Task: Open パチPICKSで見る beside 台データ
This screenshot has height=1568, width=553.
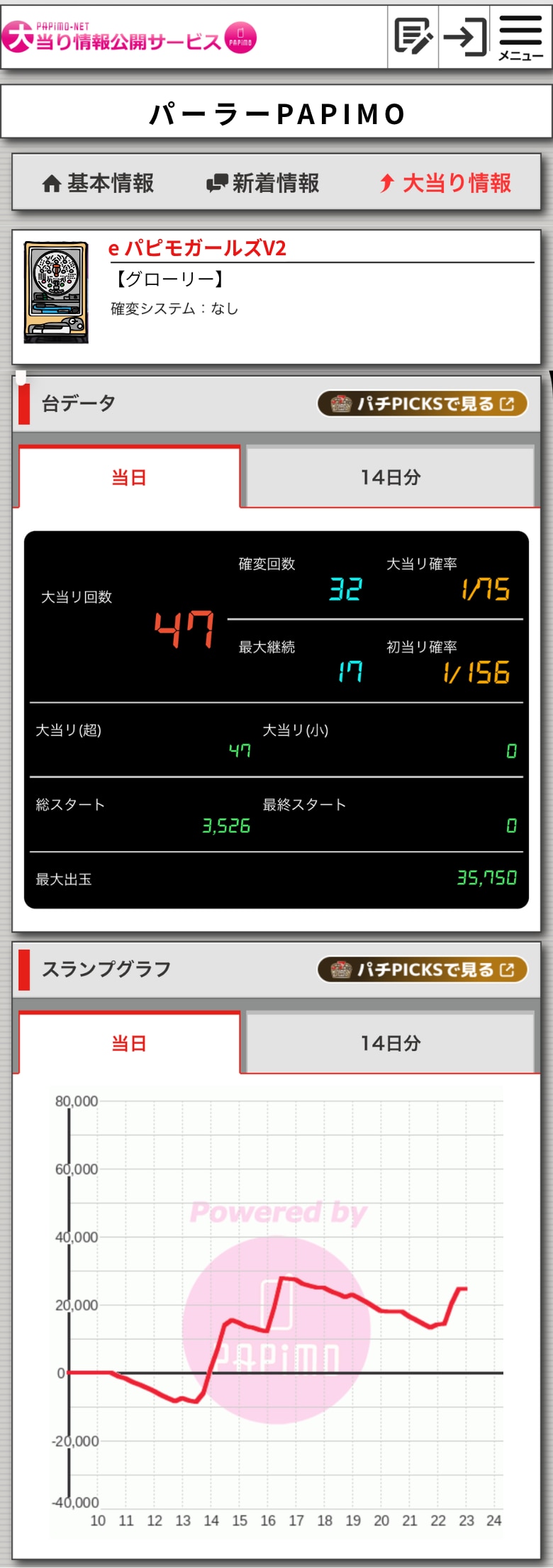Action: pyautogui.click(x=423, y=404)
